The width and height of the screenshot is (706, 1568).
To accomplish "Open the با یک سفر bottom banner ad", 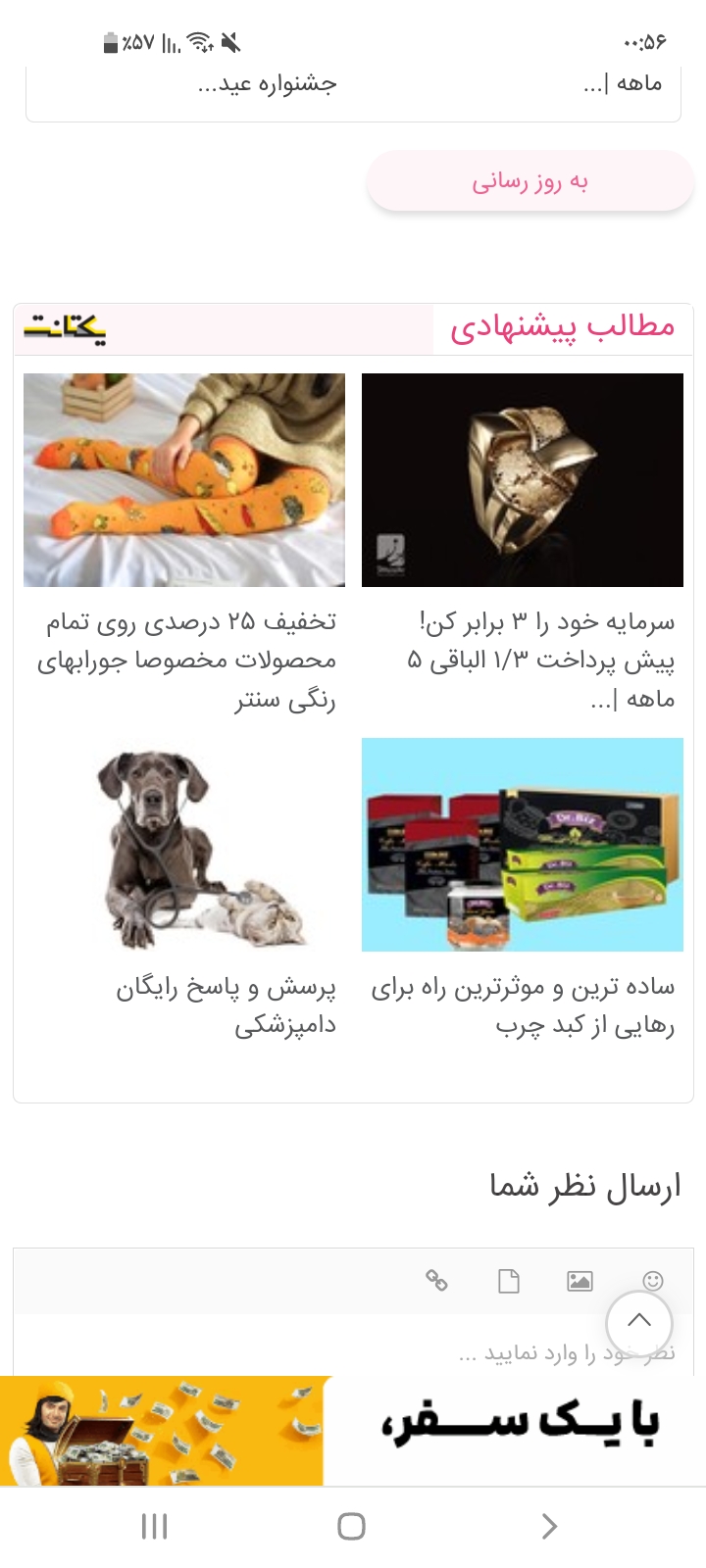I will point(353,1431).
